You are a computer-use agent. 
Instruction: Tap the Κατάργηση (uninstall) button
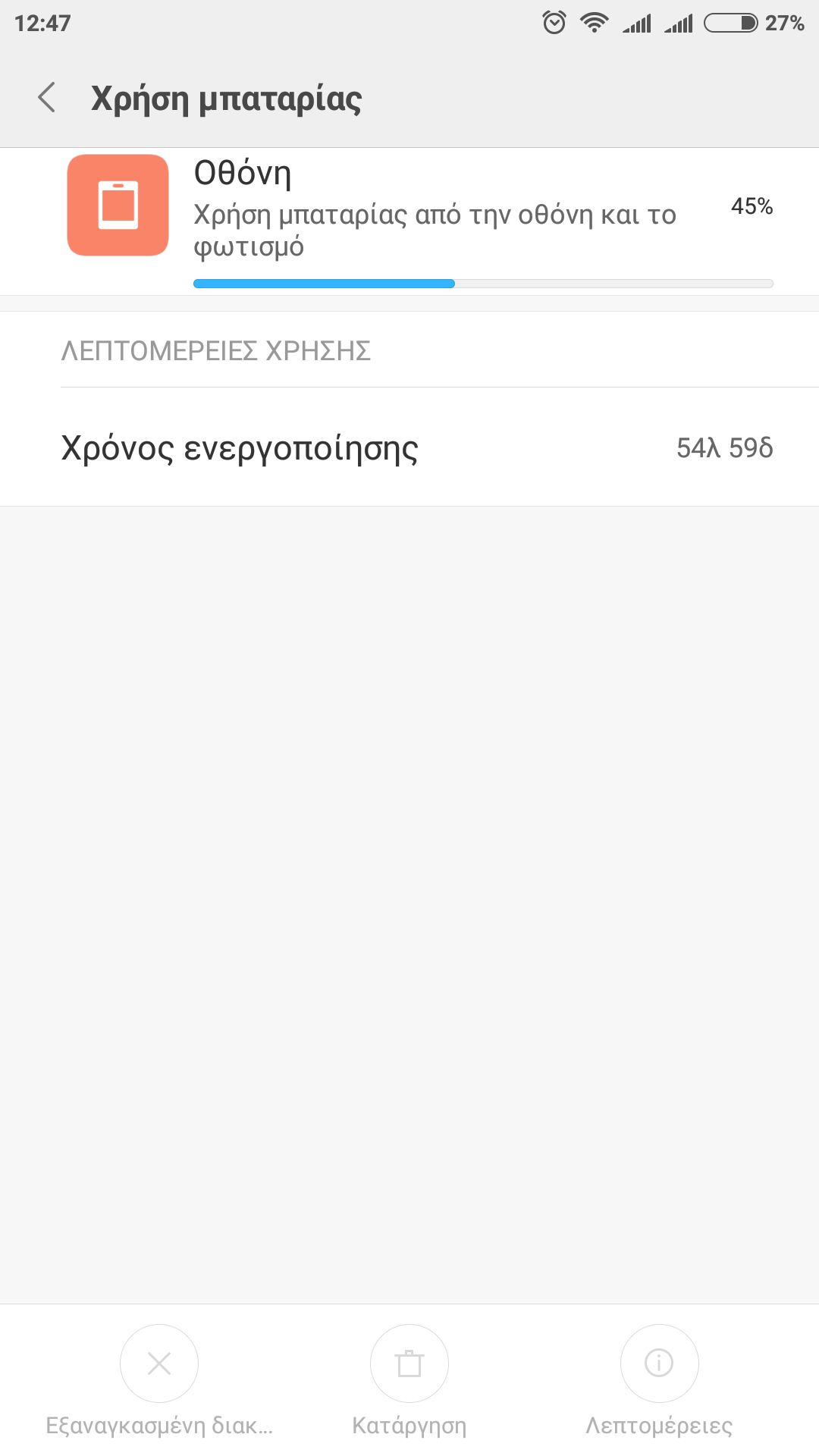(x=409, y=1363)
